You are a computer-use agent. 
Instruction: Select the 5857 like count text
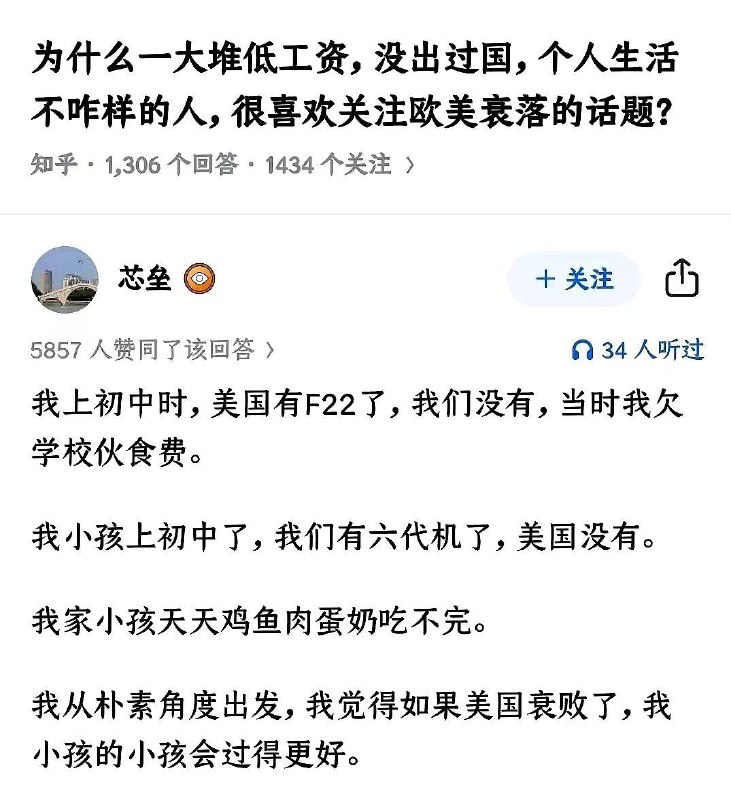(x=57, y=347)
